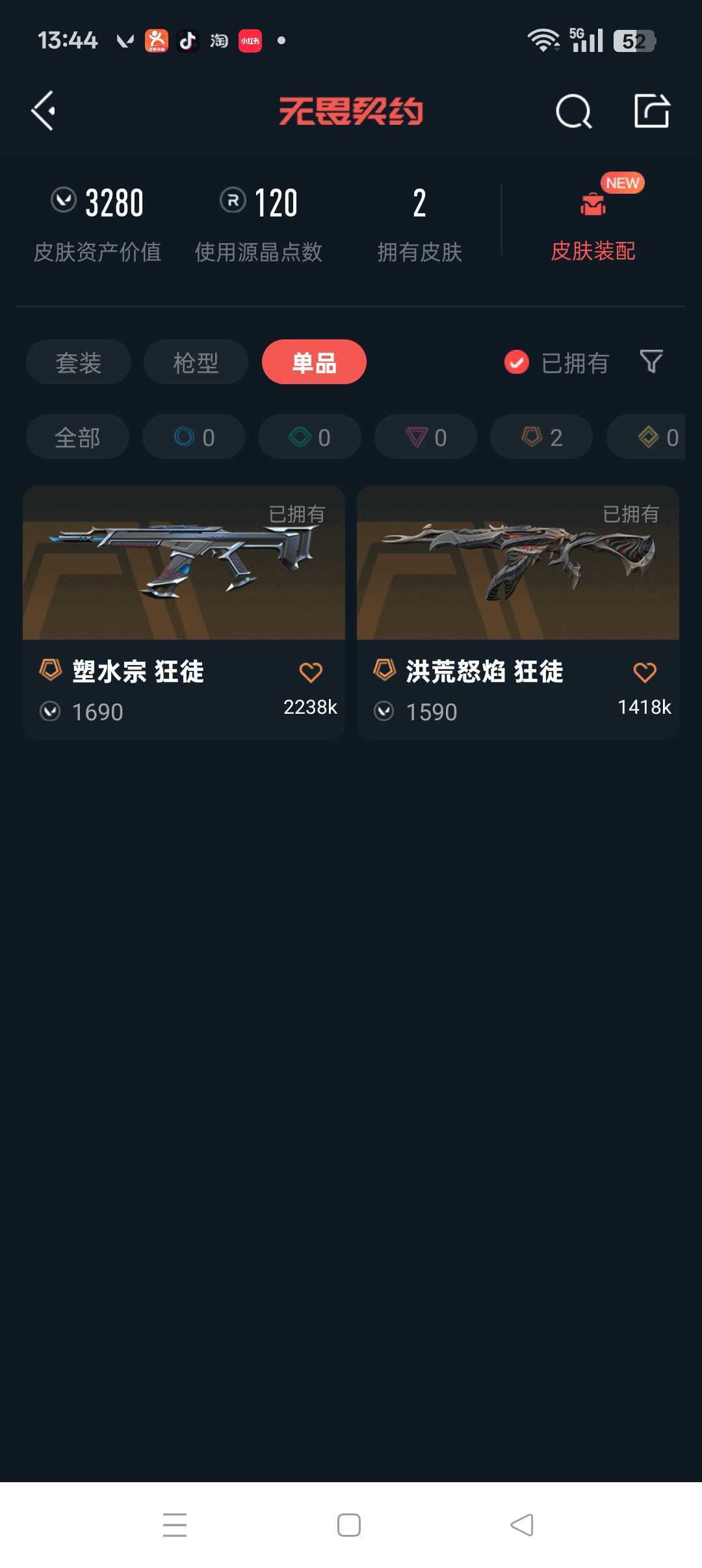Go back using the top-left arrow

click(x=44, y=111)
